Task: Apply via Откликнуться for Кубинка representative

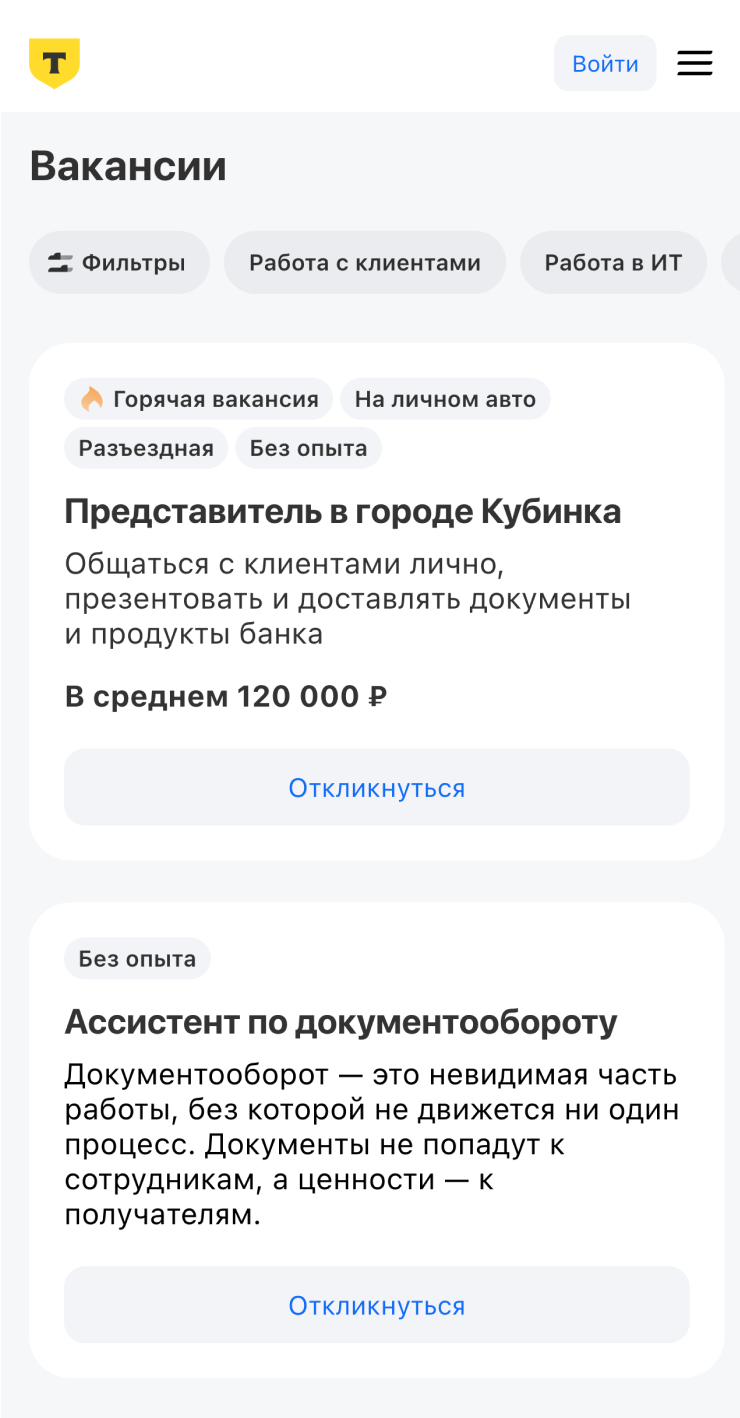Action: click(x=376, y=788)
